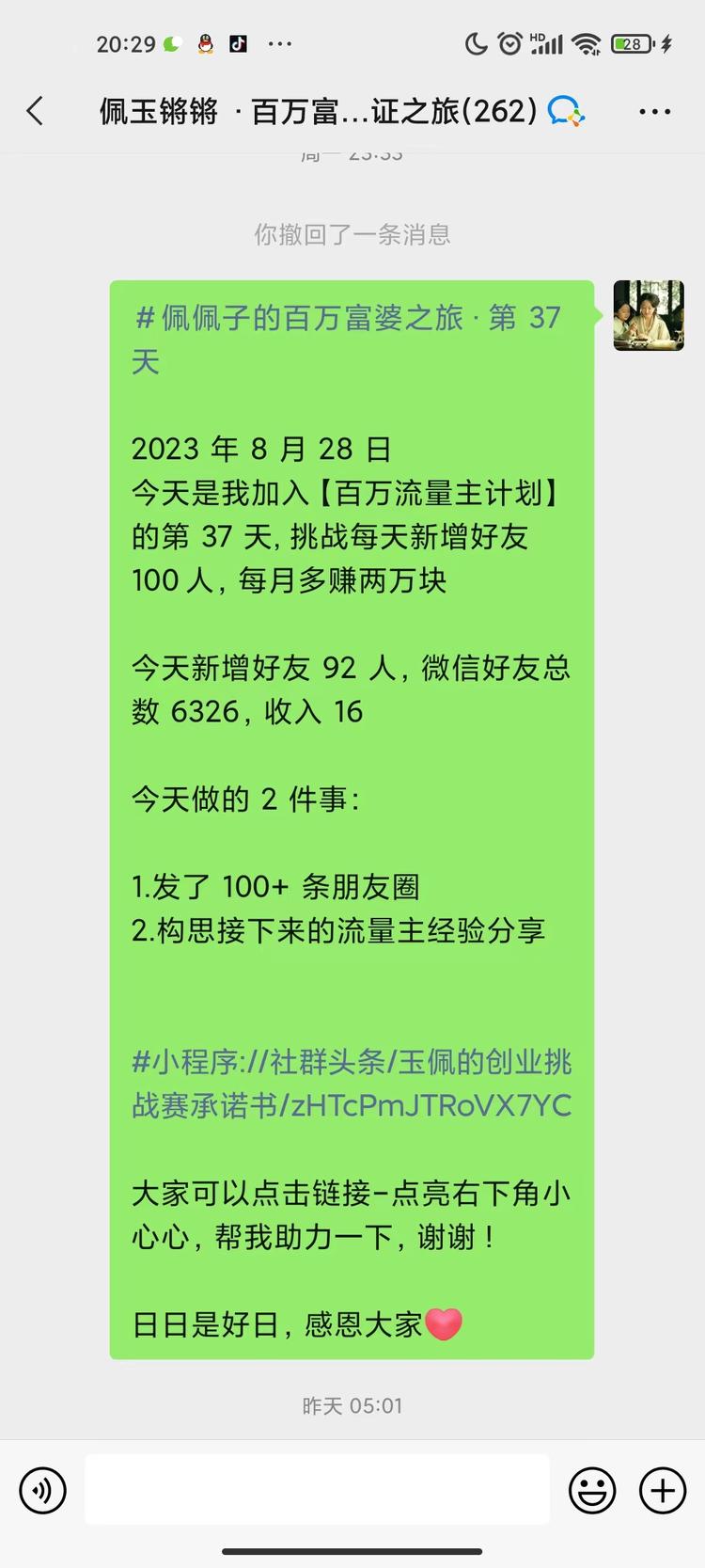Screen dimensions: 705x1568
Task: Open the #佩佩子的百万富婆之旅 hashtag link
Action: pyautogui.click(x=346, y=339)
